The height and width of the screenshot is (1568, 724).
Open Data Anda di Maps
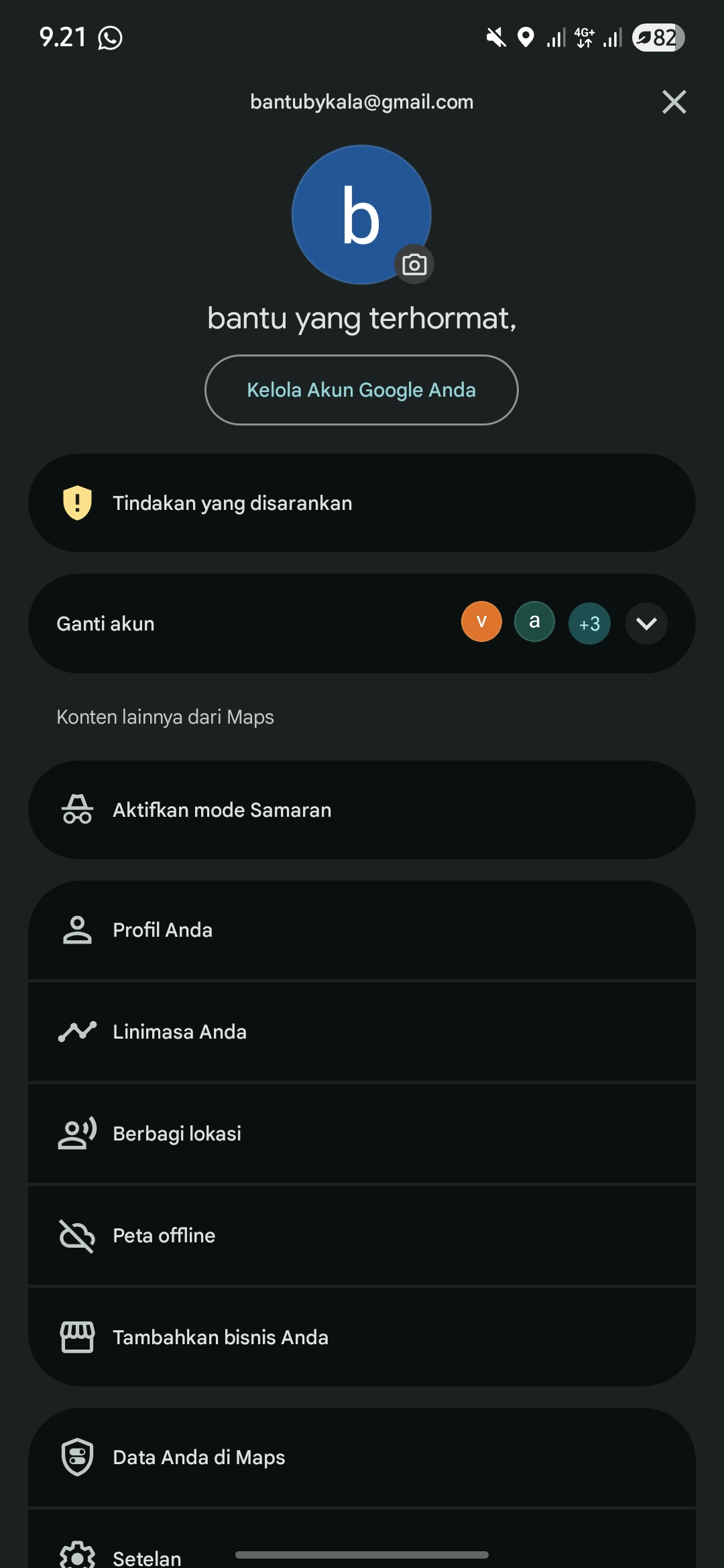[x=361, y=1457]
